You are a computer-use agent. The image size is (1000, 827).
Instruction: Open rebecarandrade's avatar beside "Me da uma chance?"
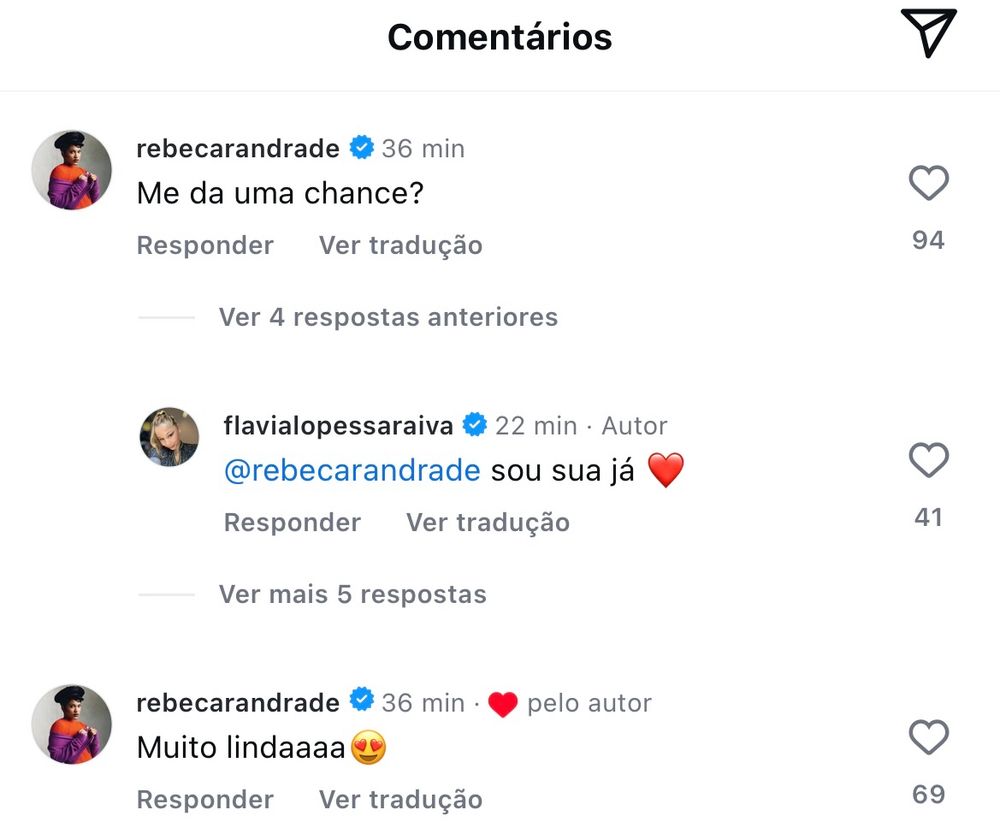coord(71,170)
